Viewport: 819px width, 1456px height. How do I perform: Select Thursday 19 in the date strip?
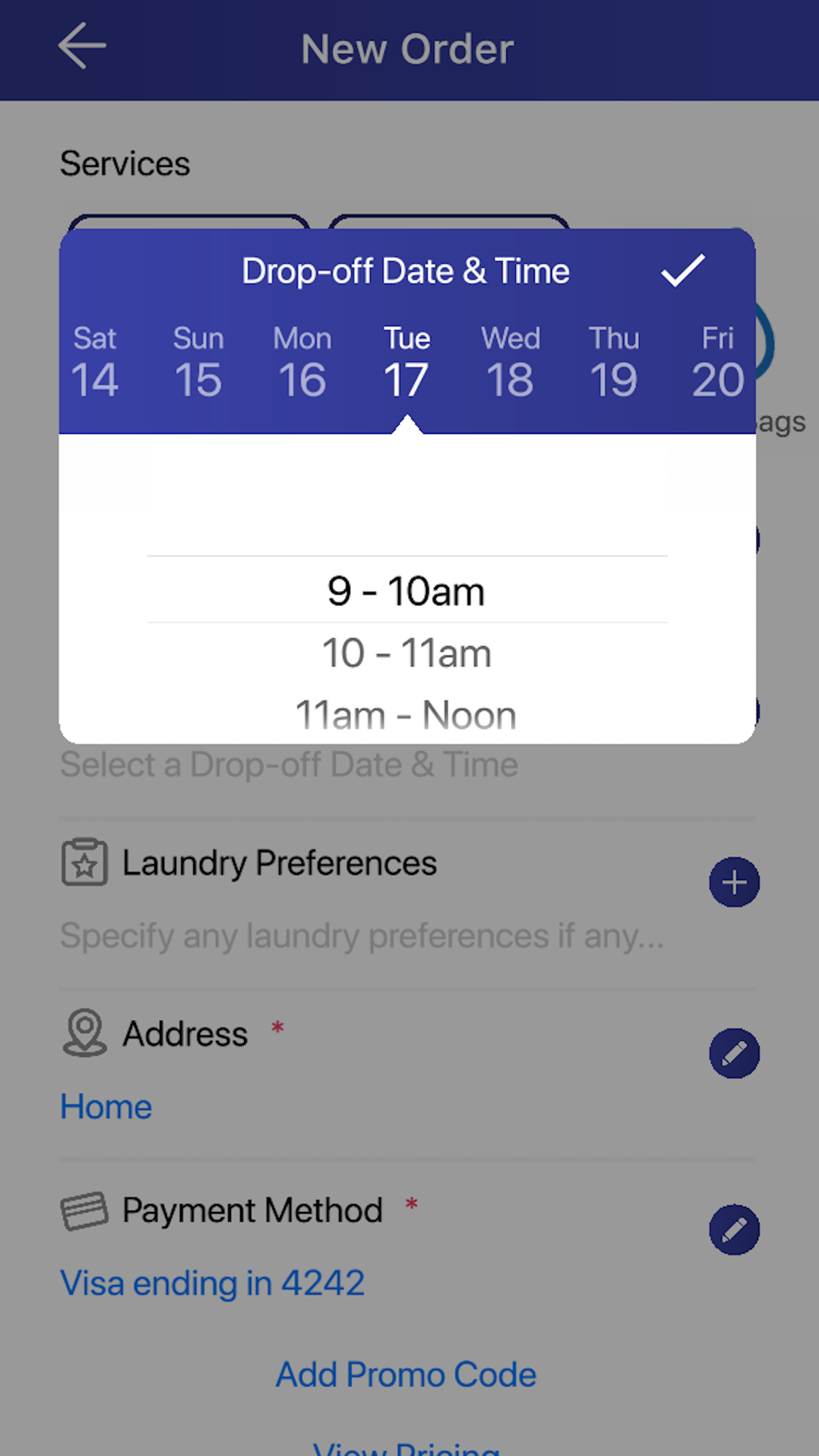pos(614,362)
